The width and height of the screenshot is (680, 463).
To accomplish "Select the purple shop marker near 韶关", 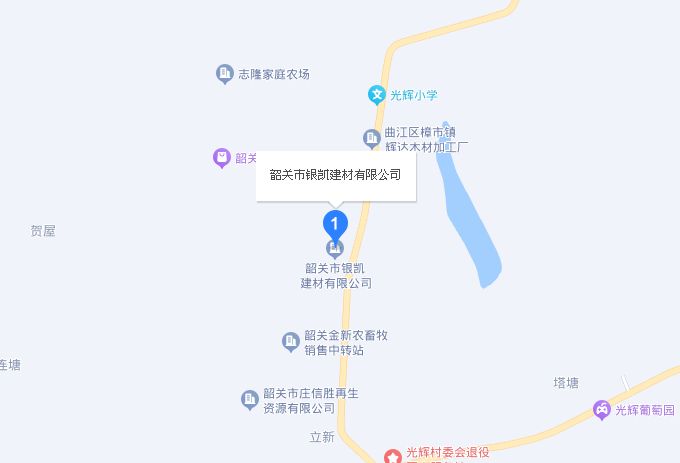I will tap(222, 158).
